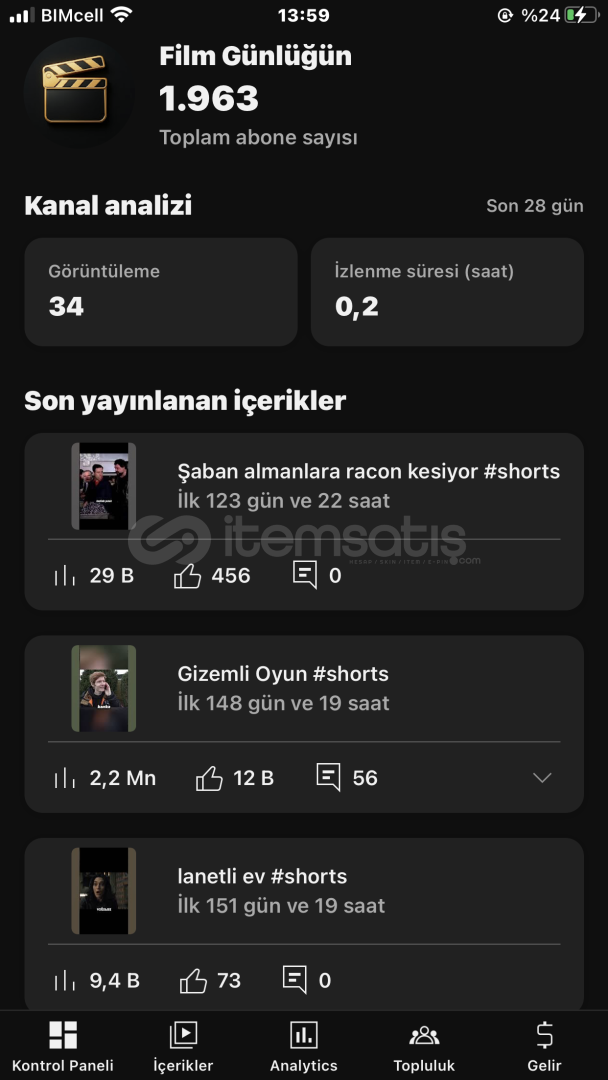Open the İzlenme süresi (saat) card
Screen dimensions: 608x1080
(447, 291)
